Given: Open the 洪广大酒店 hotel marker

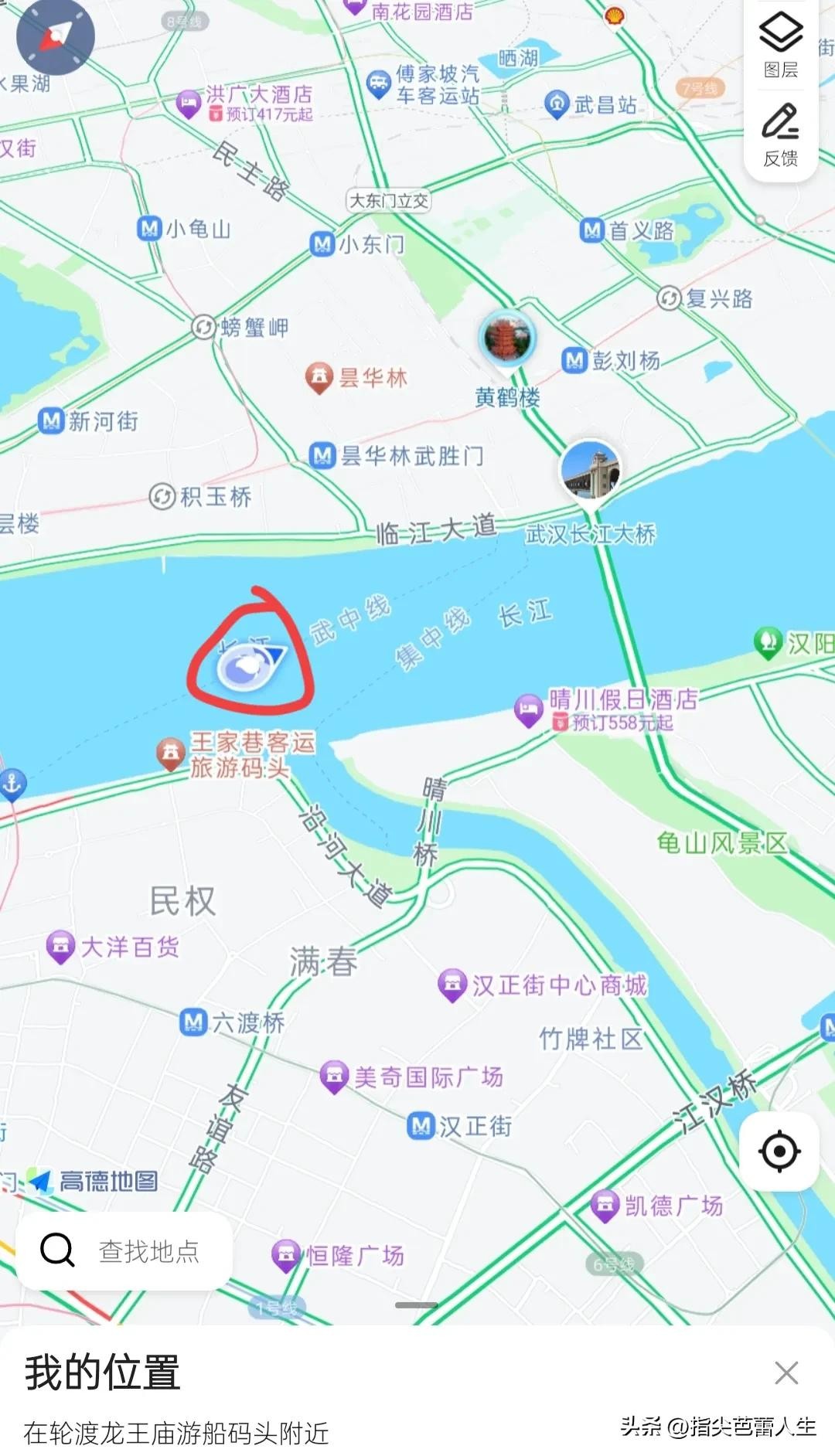Looking at the screenshot, I should (x=189, y=102).
